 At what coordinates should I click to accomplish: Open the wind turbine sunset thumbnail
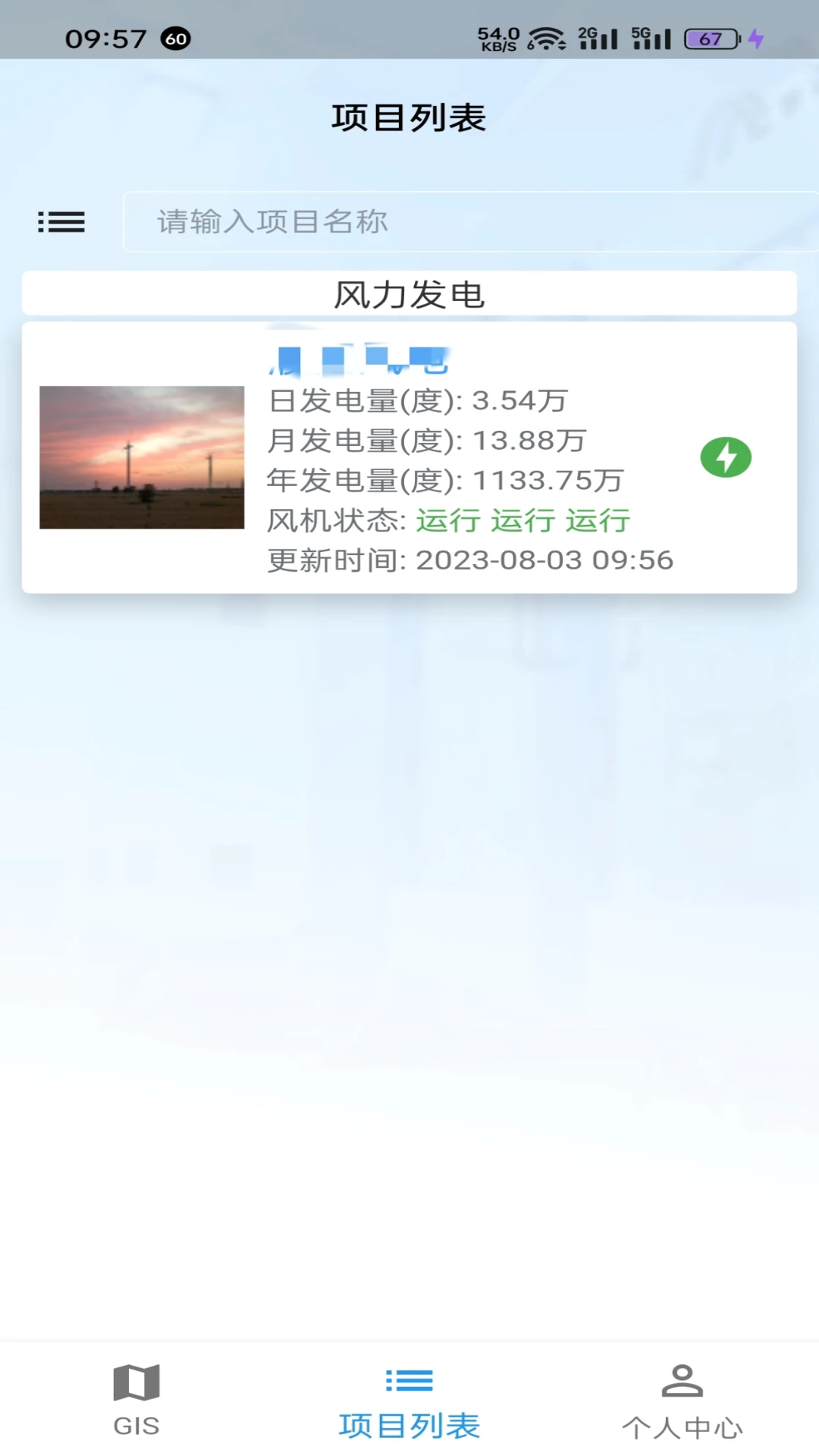coord(141,457)
